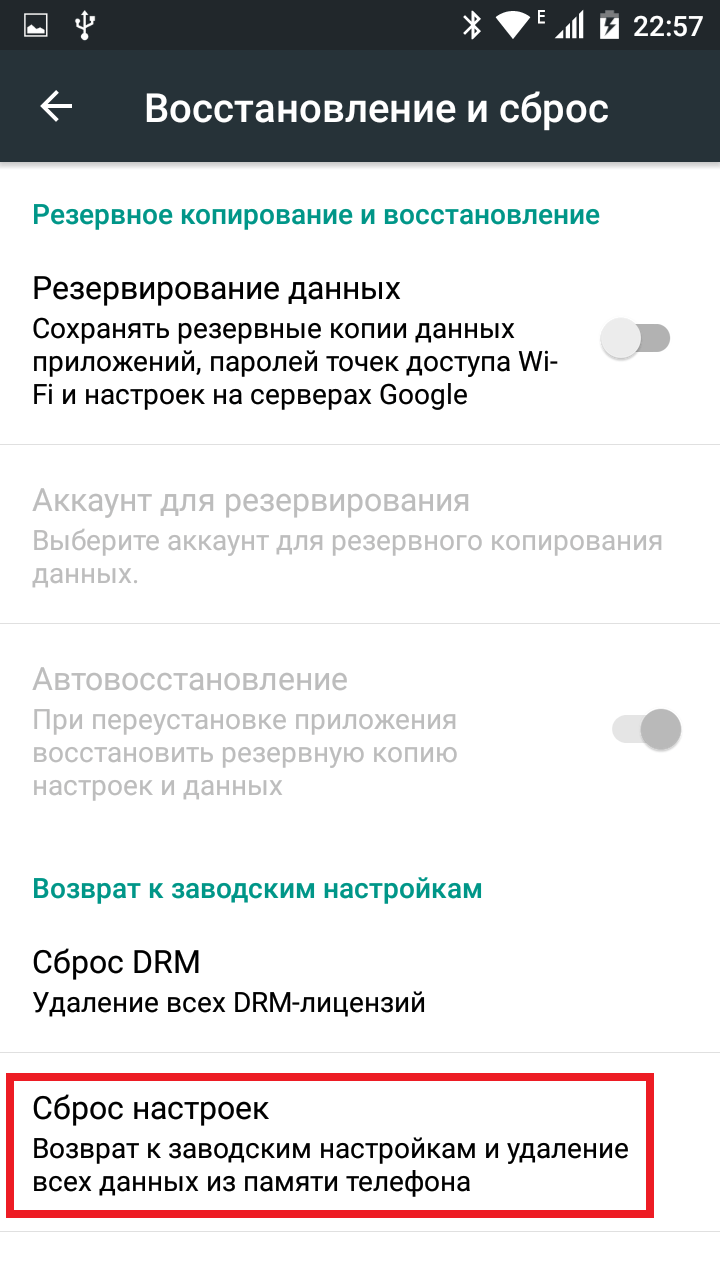Go back using the app bar arrow
The width and height of the screenshot is (720, 1280).
56,107
